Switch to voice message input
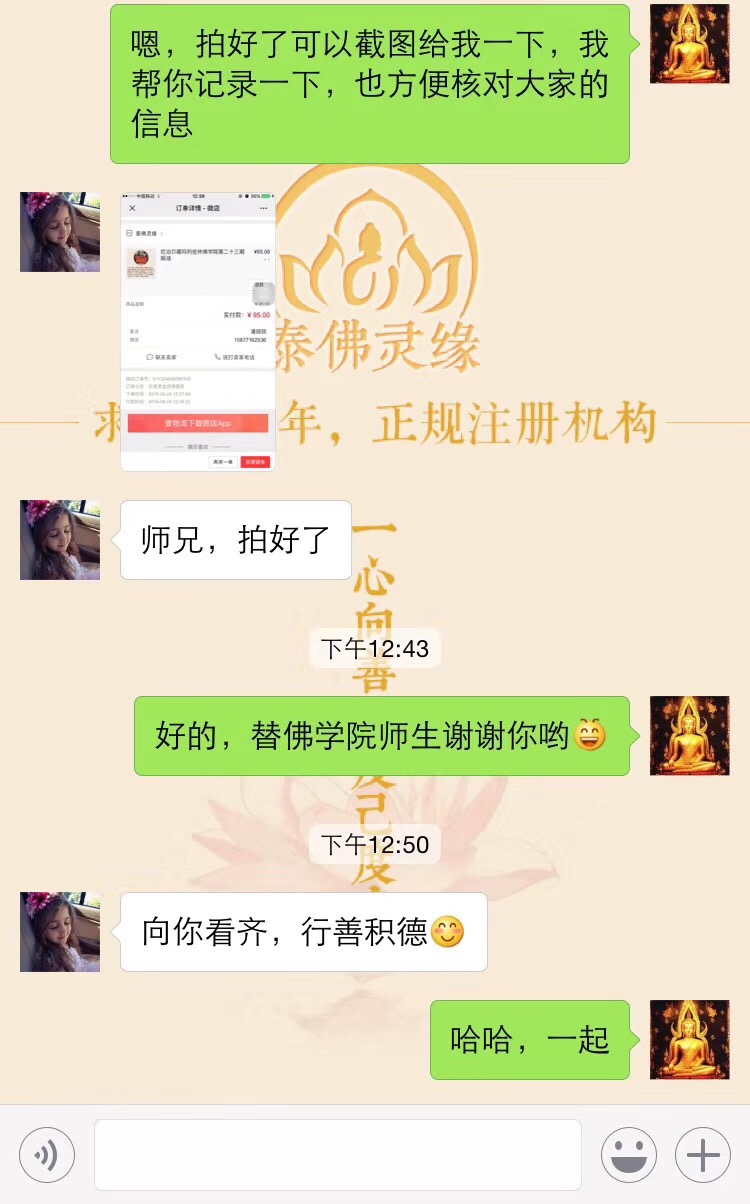 pyautogui.click(x=47, y=1155)
